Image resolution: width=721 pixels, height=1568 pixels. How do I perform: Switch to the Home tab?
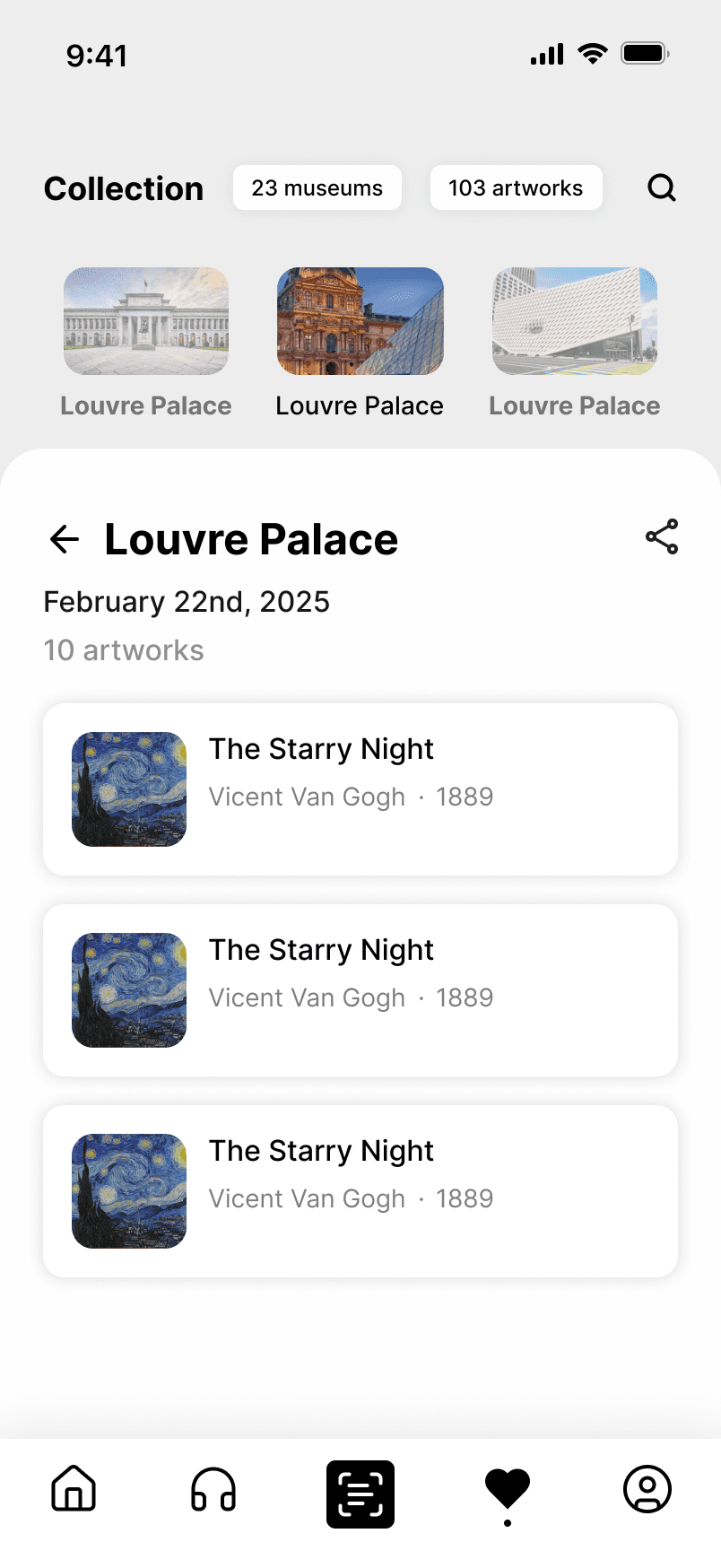(x=74, y=1489)
